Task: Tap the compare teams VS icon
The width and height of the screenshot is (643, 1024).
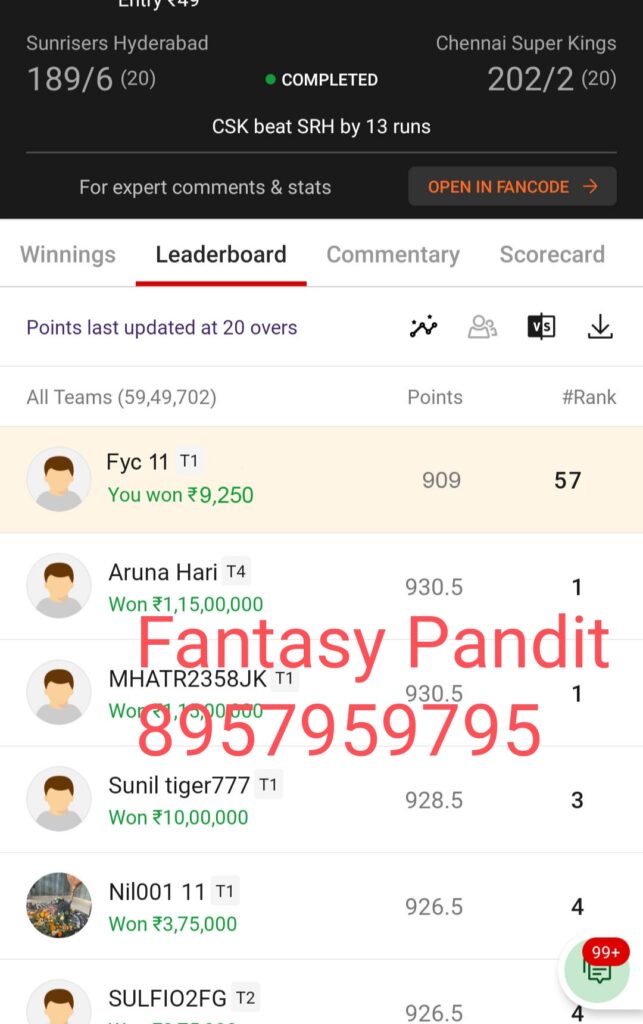Action: point(541,327)
